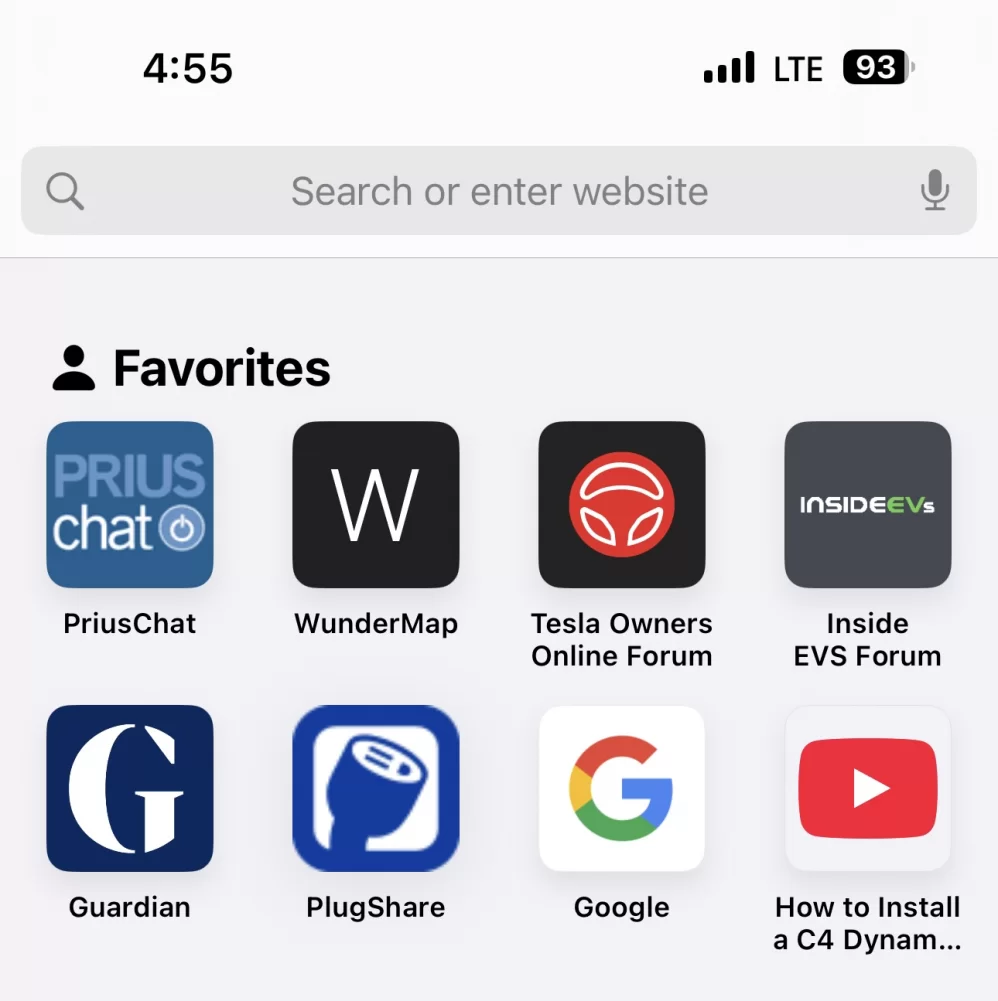Tap the search or enter website field

point(498,191)
